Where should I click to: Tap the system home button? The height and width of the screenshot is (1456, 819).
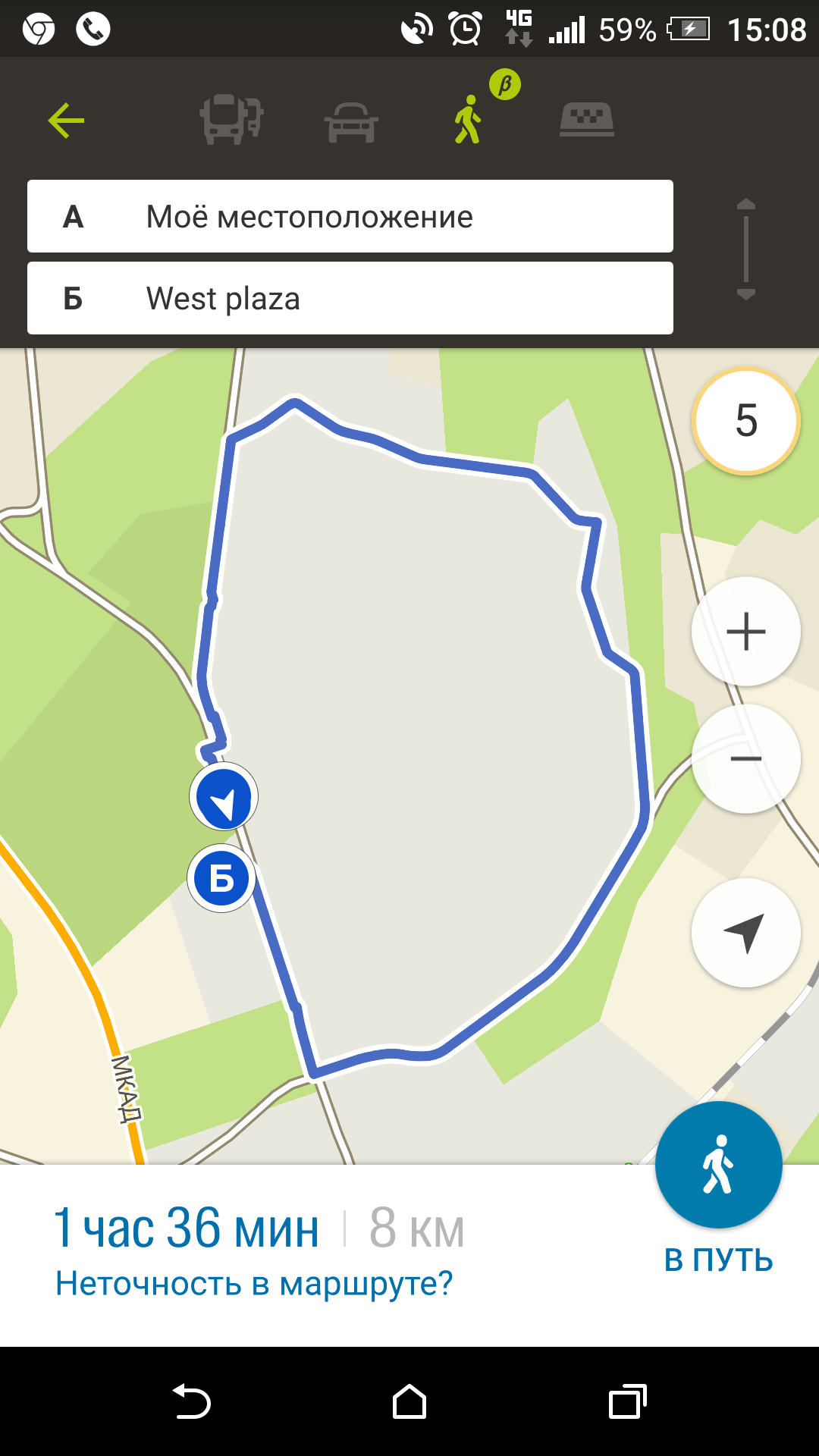coord(409,1402)
